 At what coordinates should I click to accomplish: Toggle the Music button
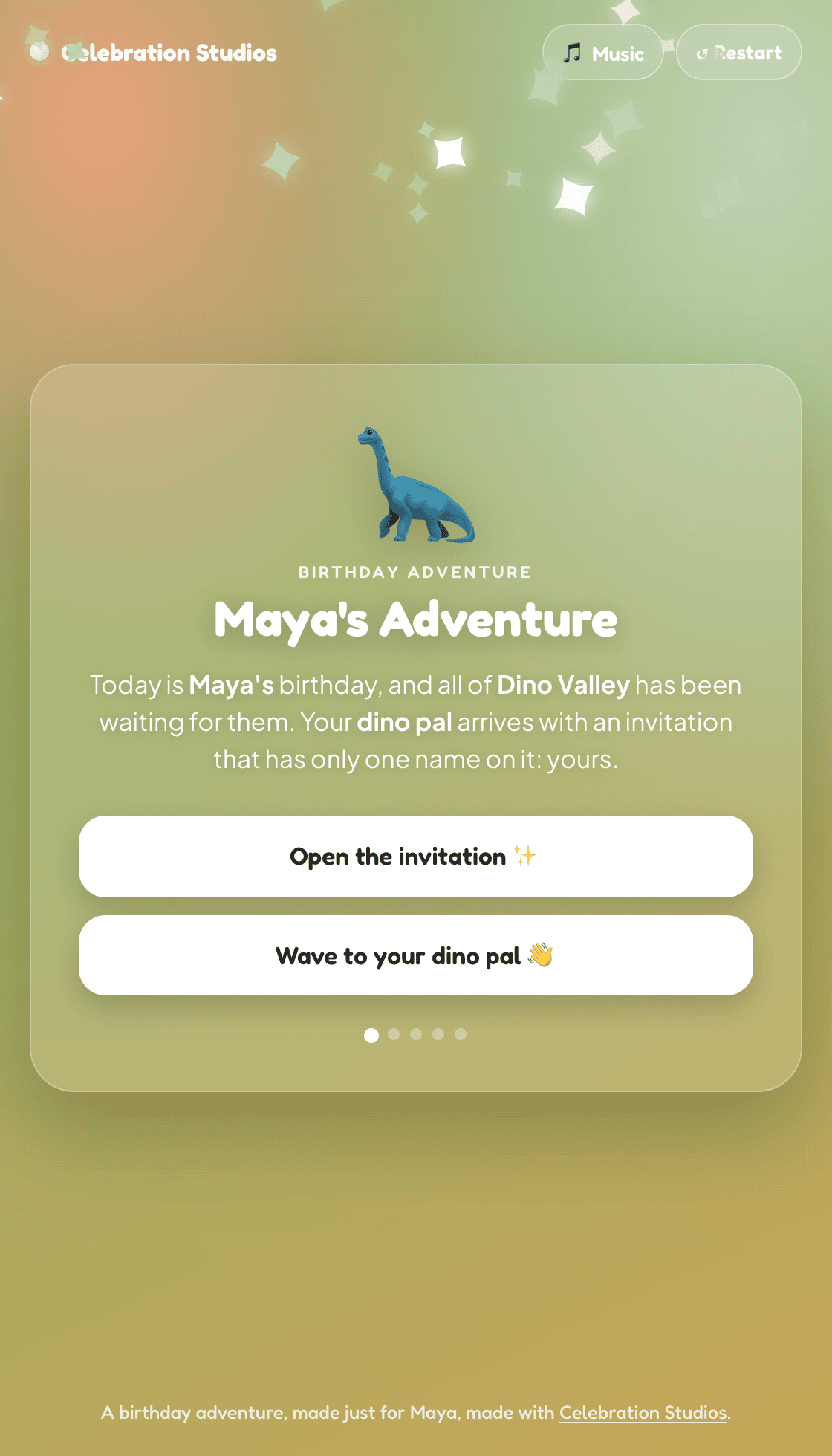(x=602, y=53)
